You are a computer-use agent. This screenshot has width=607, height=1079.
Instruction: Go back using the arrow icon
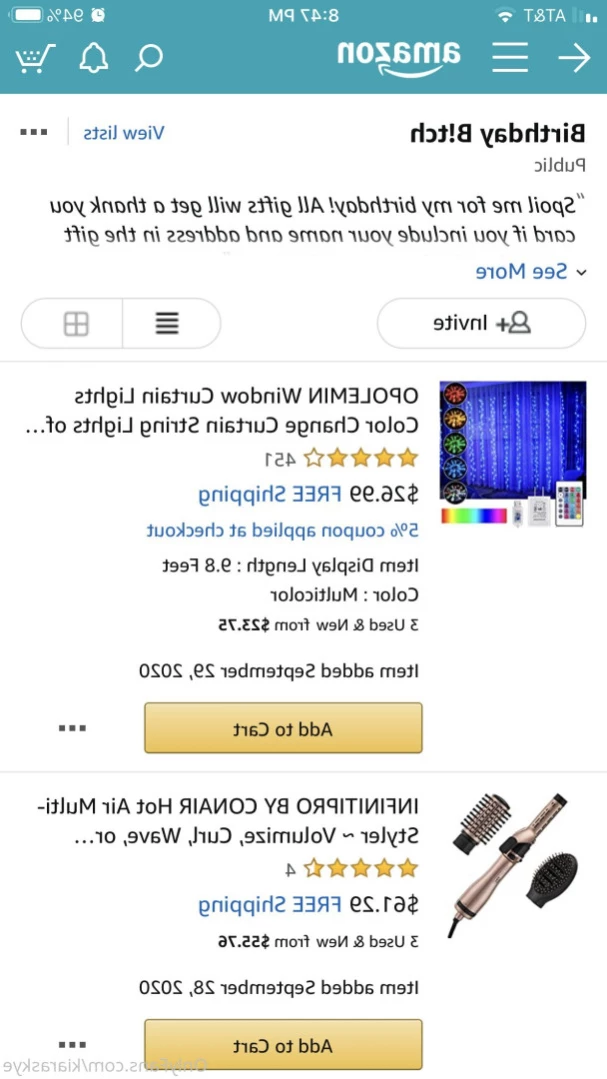click(x=574, y=58)
